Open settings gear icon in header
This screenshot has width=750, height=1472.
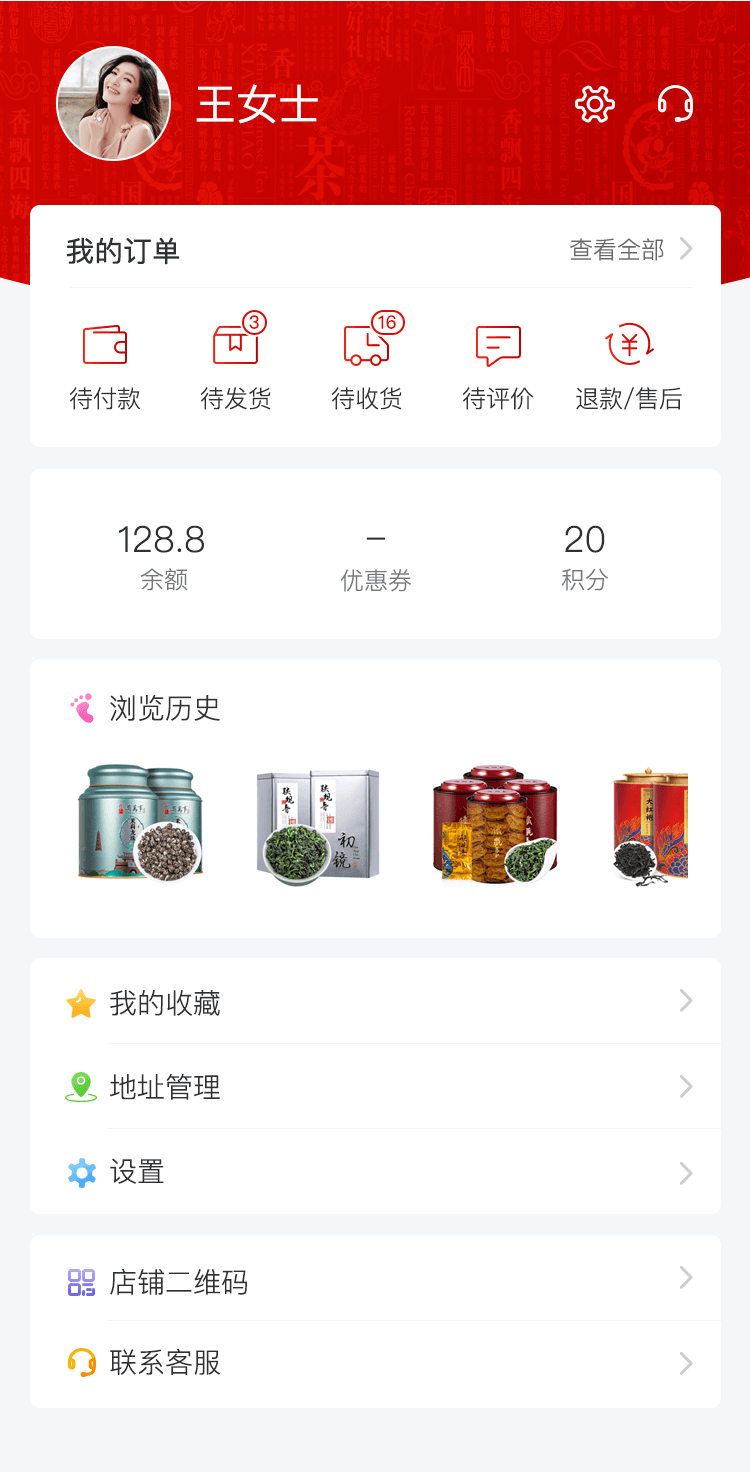595,104
